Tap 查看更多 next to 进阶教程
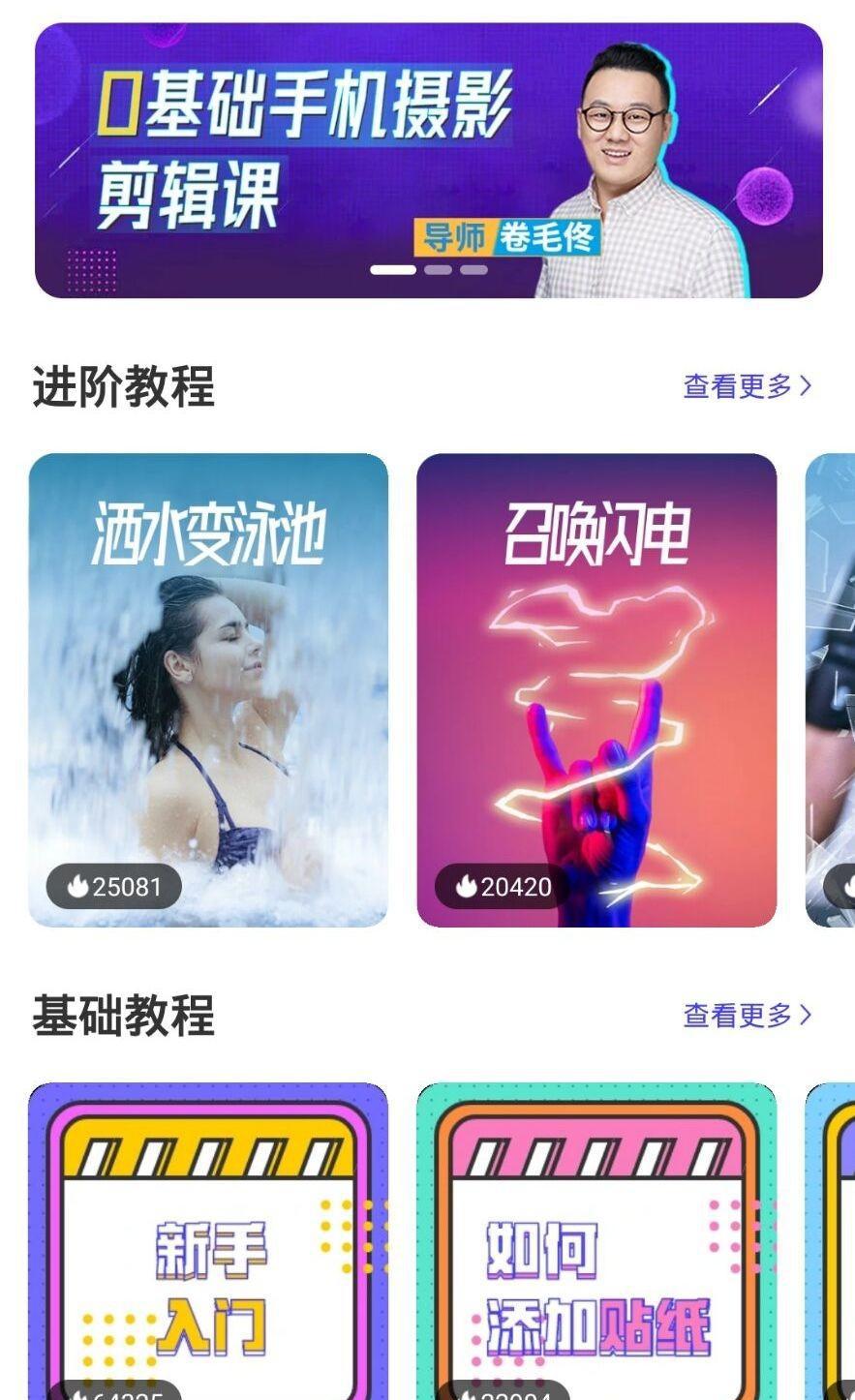The width and height of the screenshot is (855, 1400). [748, 386]
